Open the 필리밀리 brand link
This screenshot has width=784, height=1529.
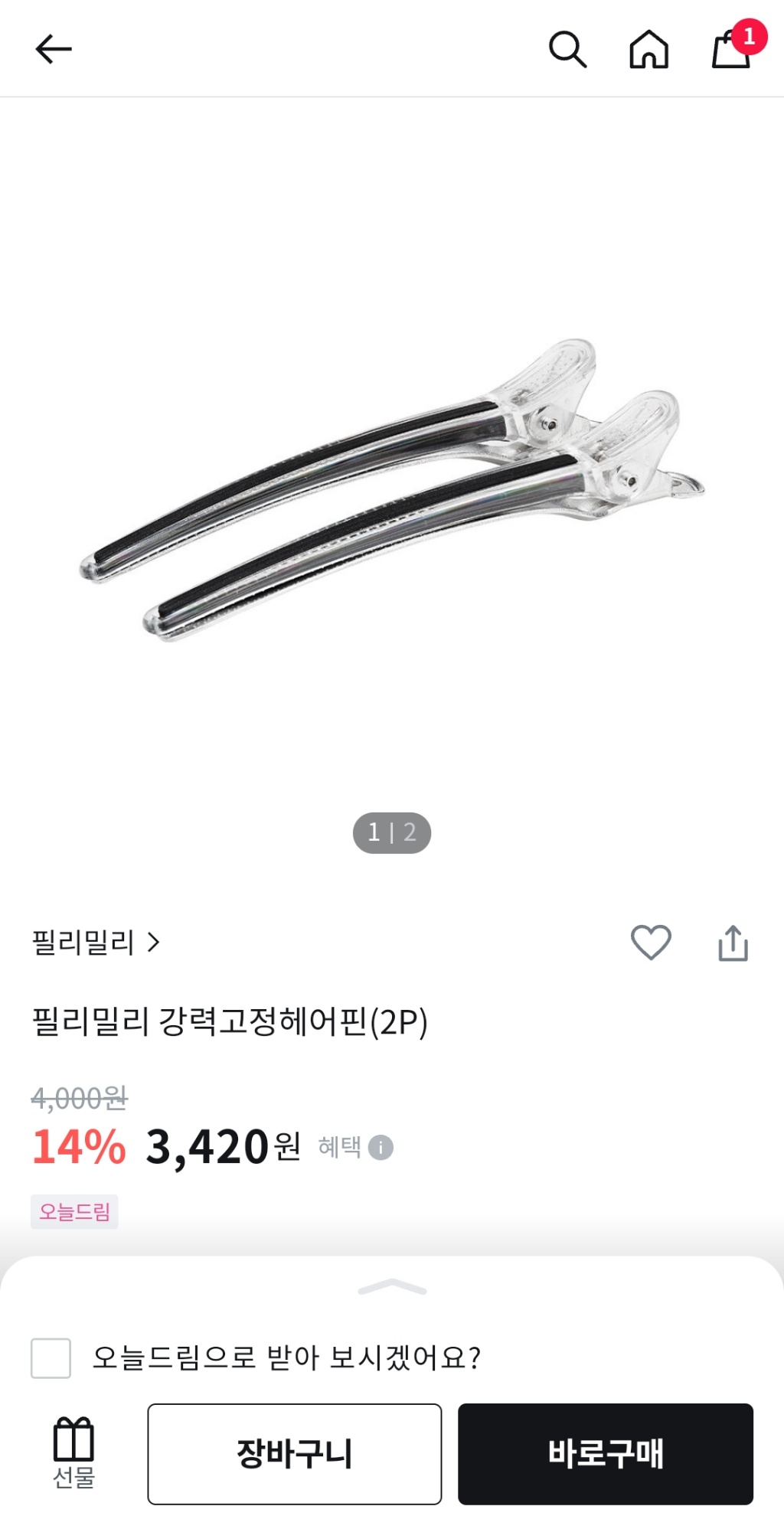tap(96, 943)
